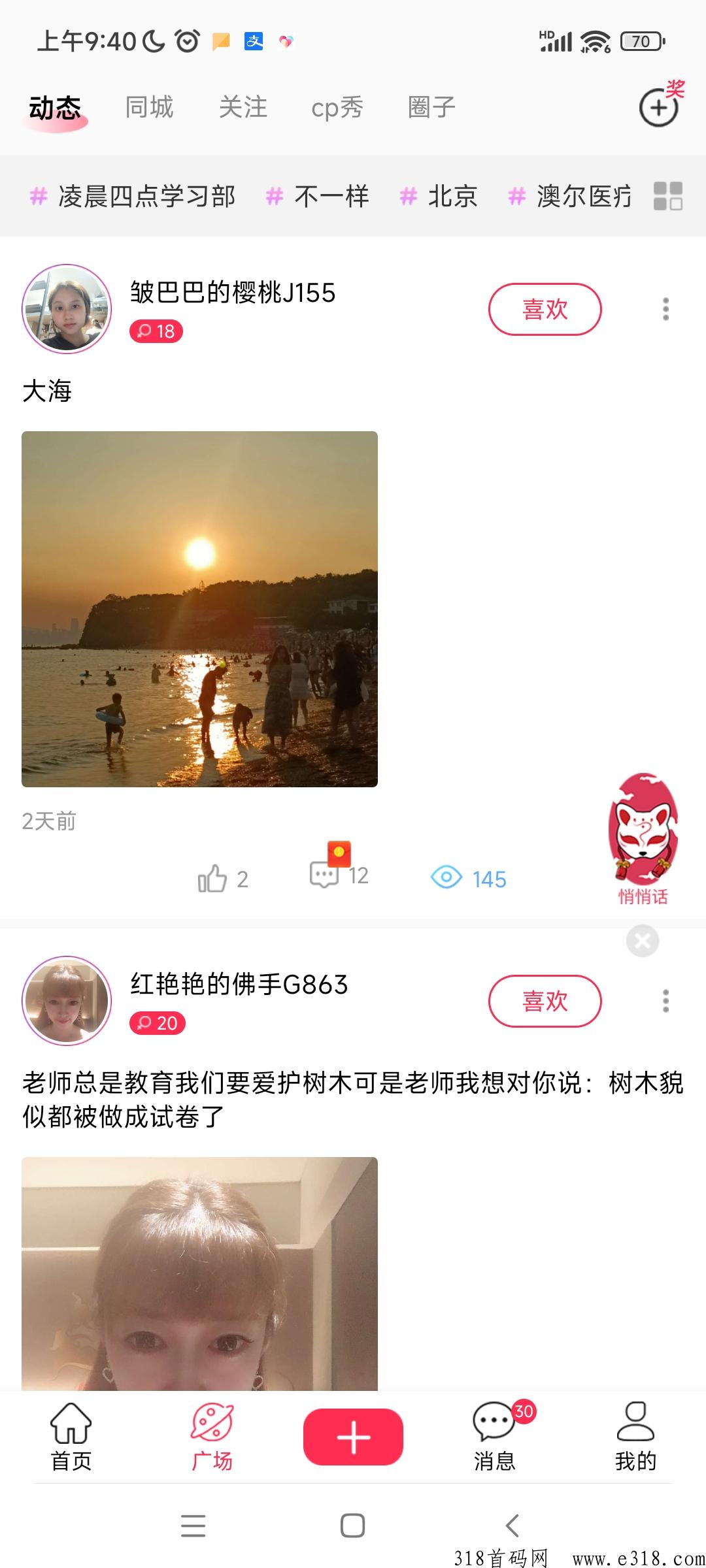Tap 喜欢 on 红艳艳的佛手G863's post
The image size is (706, 1568).
point(545,1001)
